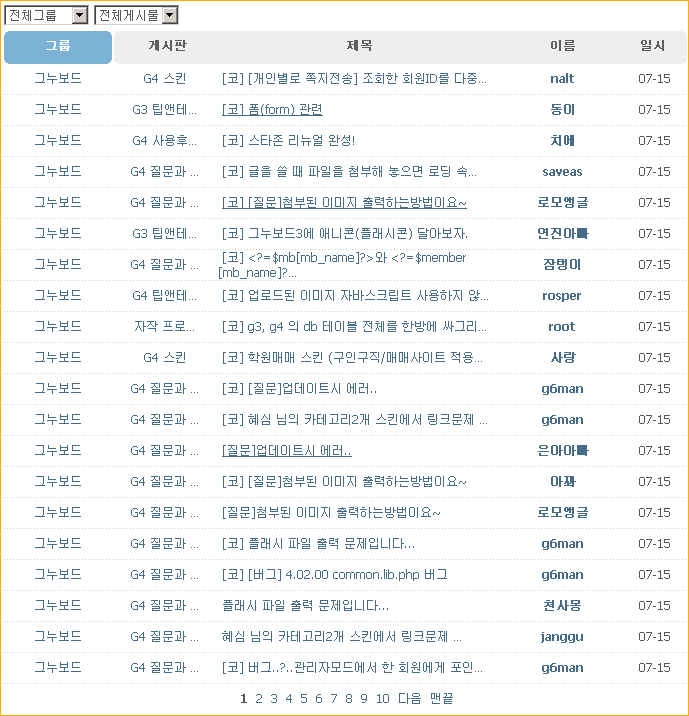View author saveas's profile

point(562,171)
